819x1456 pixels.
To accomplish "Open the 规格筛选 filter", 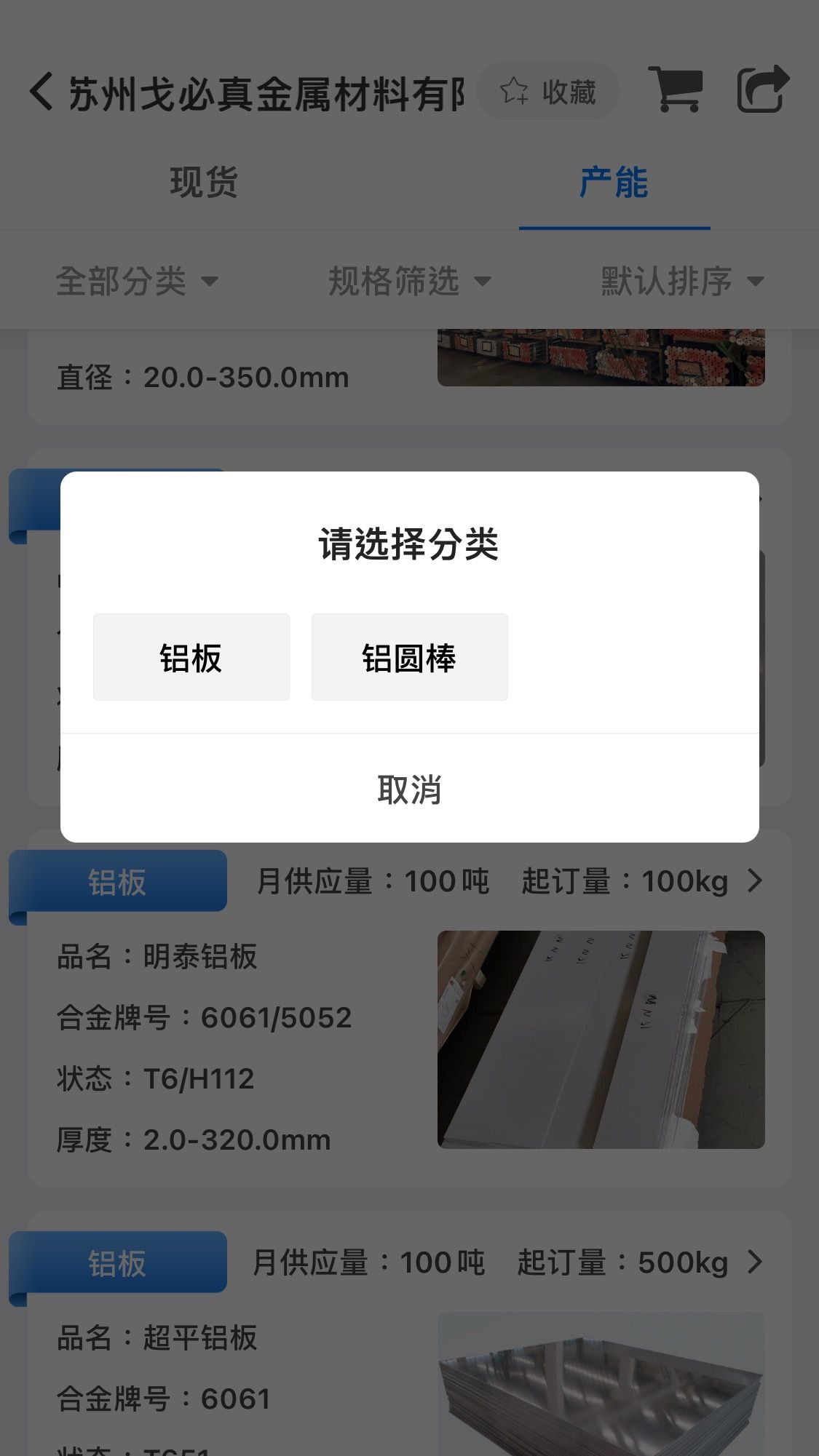I will click(x=410, y=281).
